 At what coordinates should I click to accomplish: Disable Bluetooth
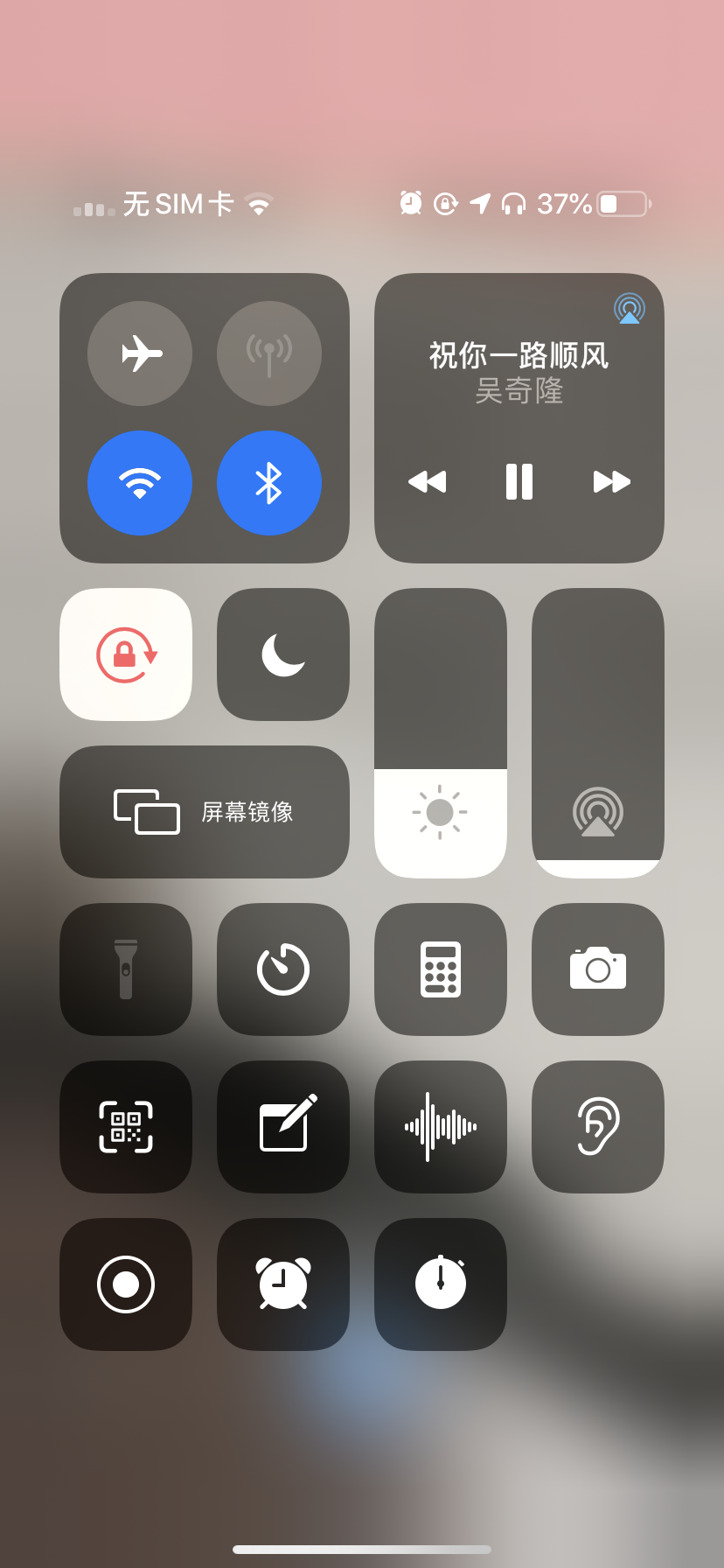pyautogui.click(x=269, y=483)
